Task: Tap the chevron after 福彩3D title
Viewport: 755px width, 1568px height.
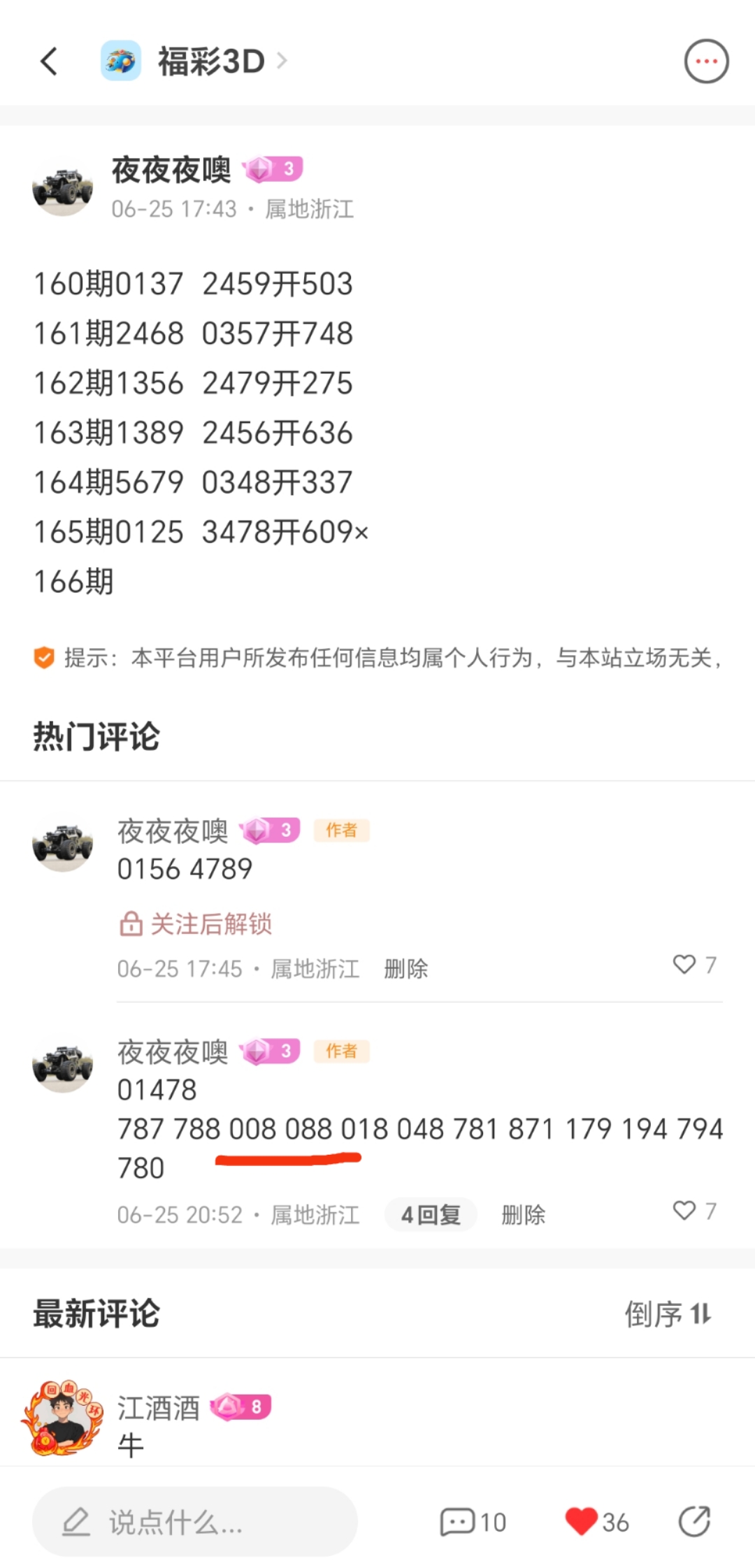Action: pyautogui.click(x=282, y=61)
